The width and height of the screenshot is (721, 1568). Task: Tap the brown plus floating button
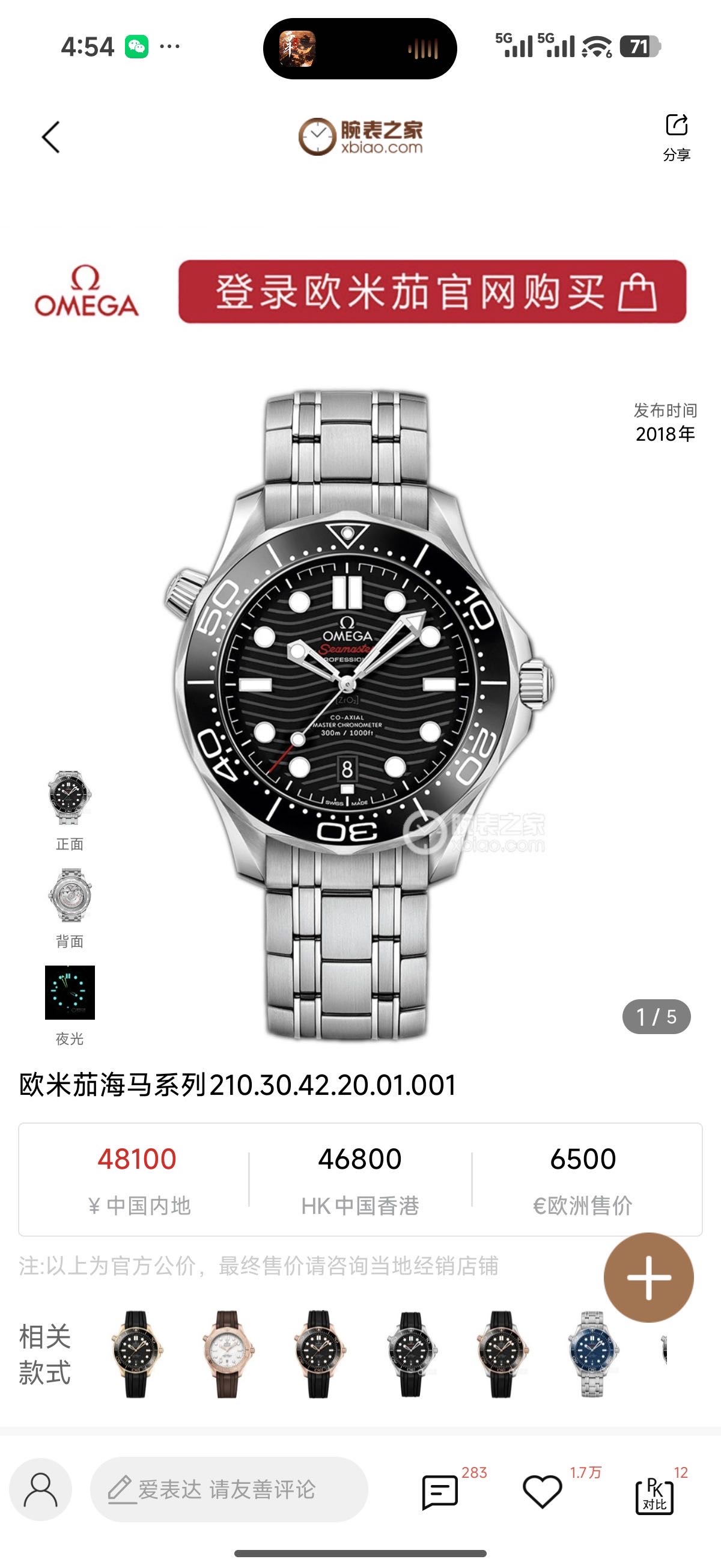(x=648, y=1278)
